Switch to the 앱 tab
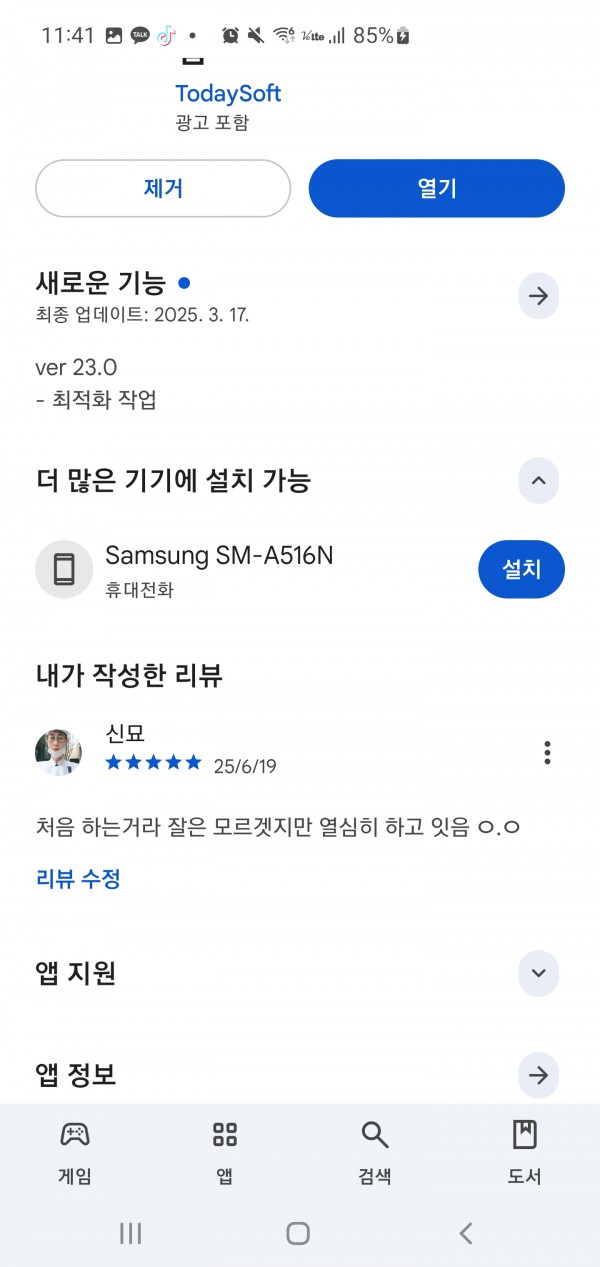 (225, 1152)
